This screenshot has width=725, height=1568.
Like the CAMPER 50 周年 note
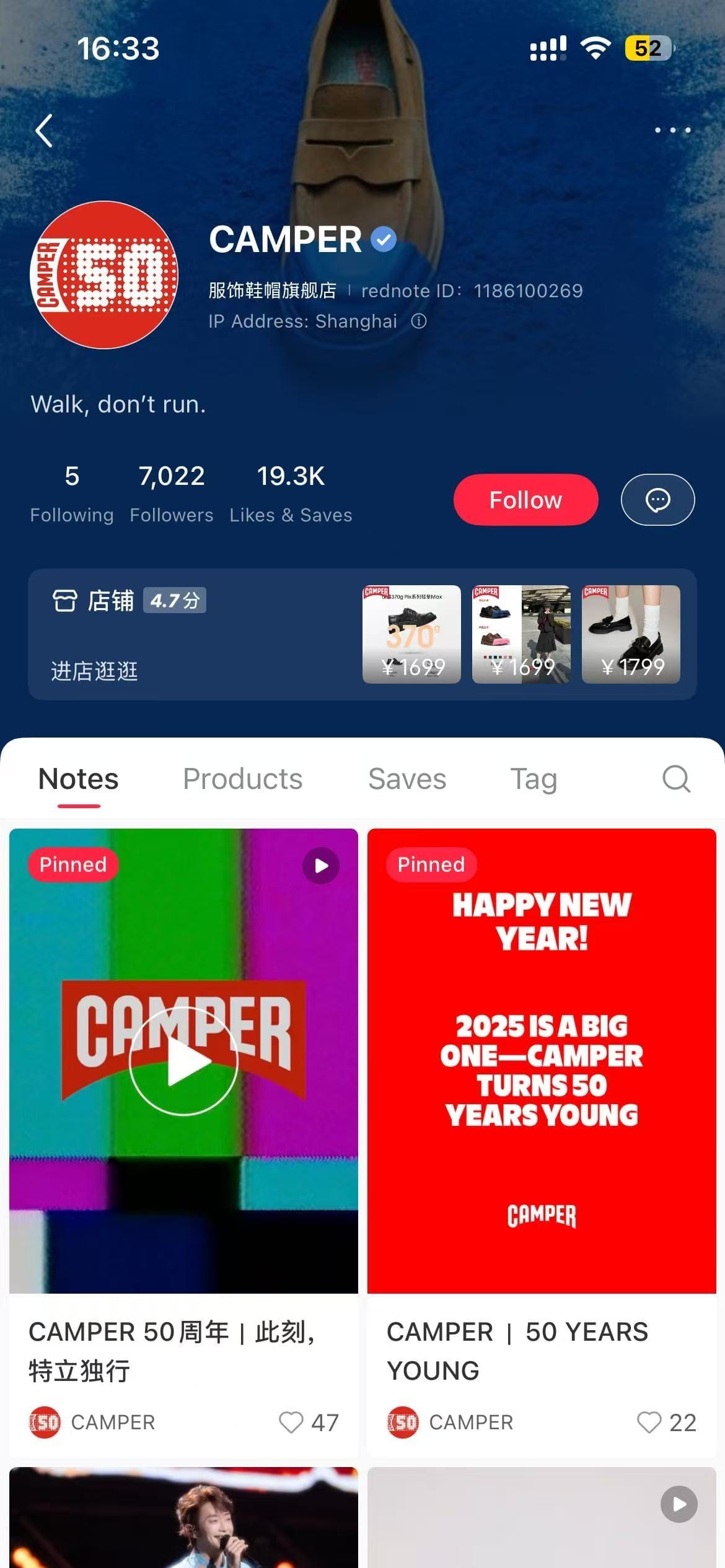291,1422
